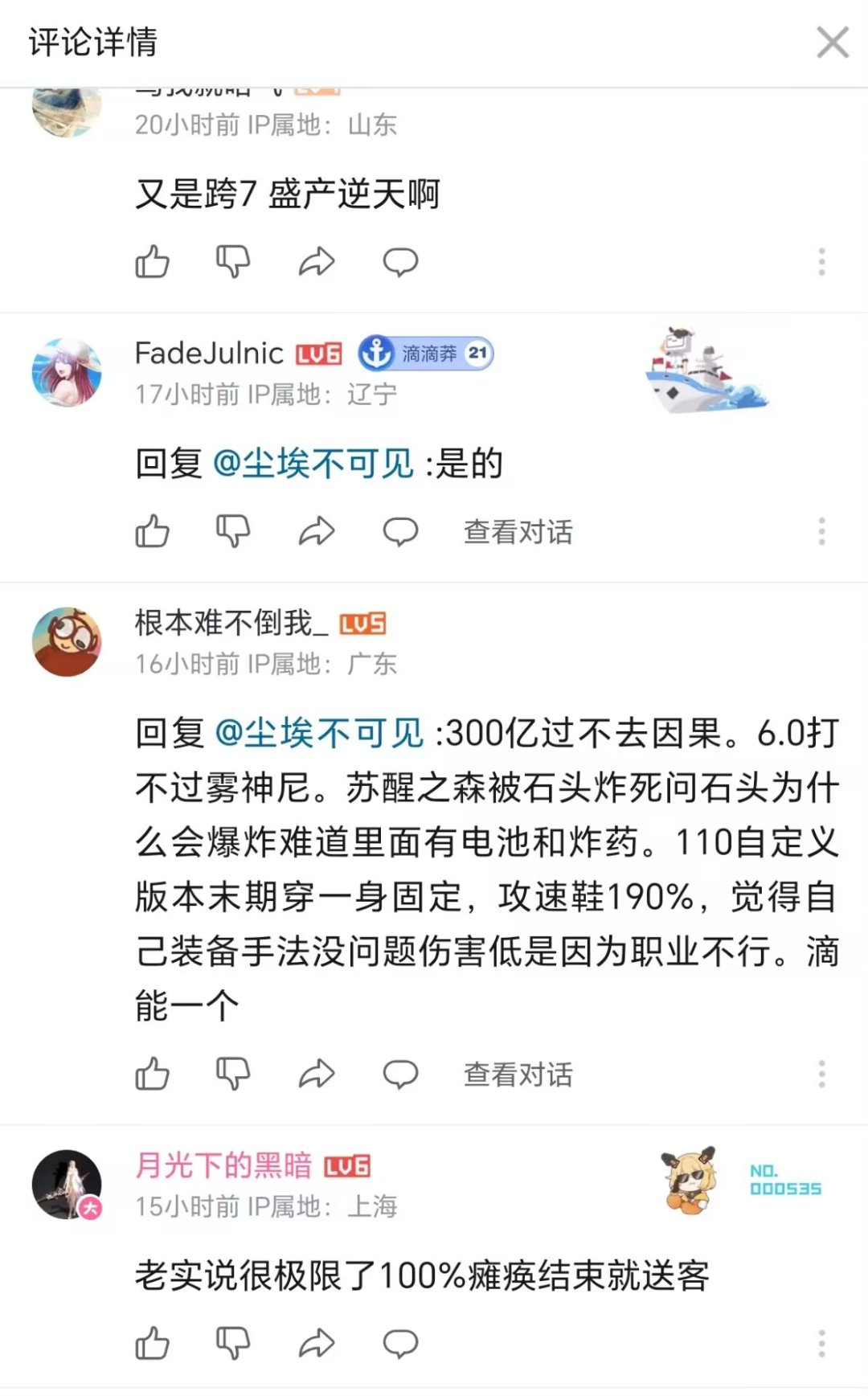Open 月光下的黑暗 username profile

223,1165
